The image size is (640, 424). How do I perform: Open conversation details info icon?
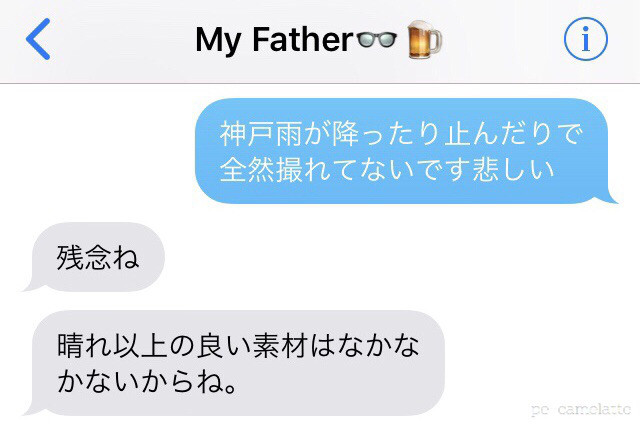pos(585,39)
